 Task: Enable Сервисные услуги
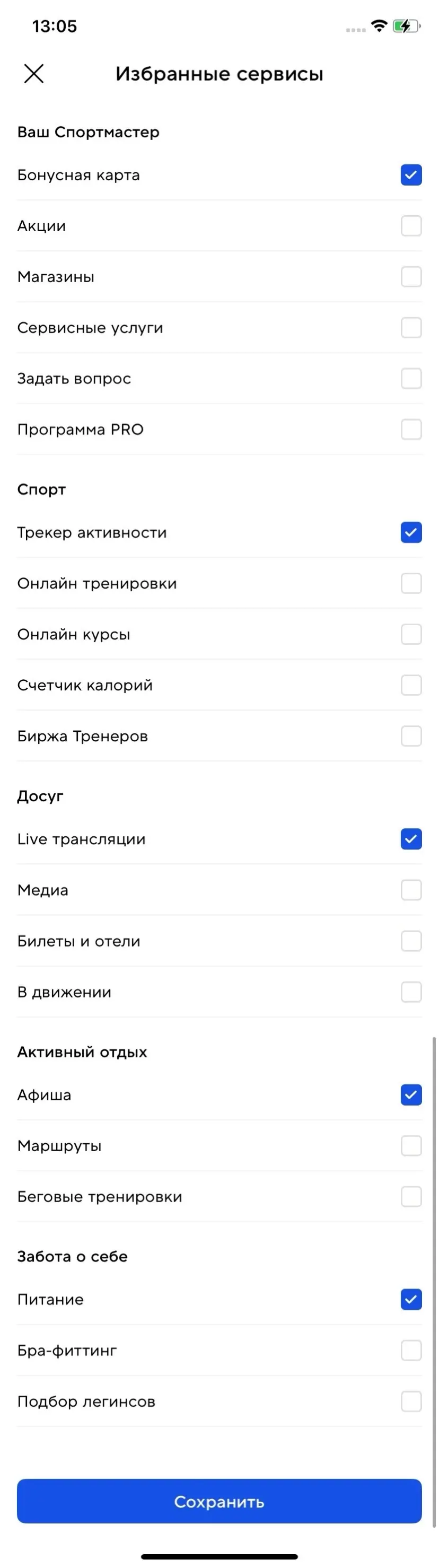click(x=411, y=328)
